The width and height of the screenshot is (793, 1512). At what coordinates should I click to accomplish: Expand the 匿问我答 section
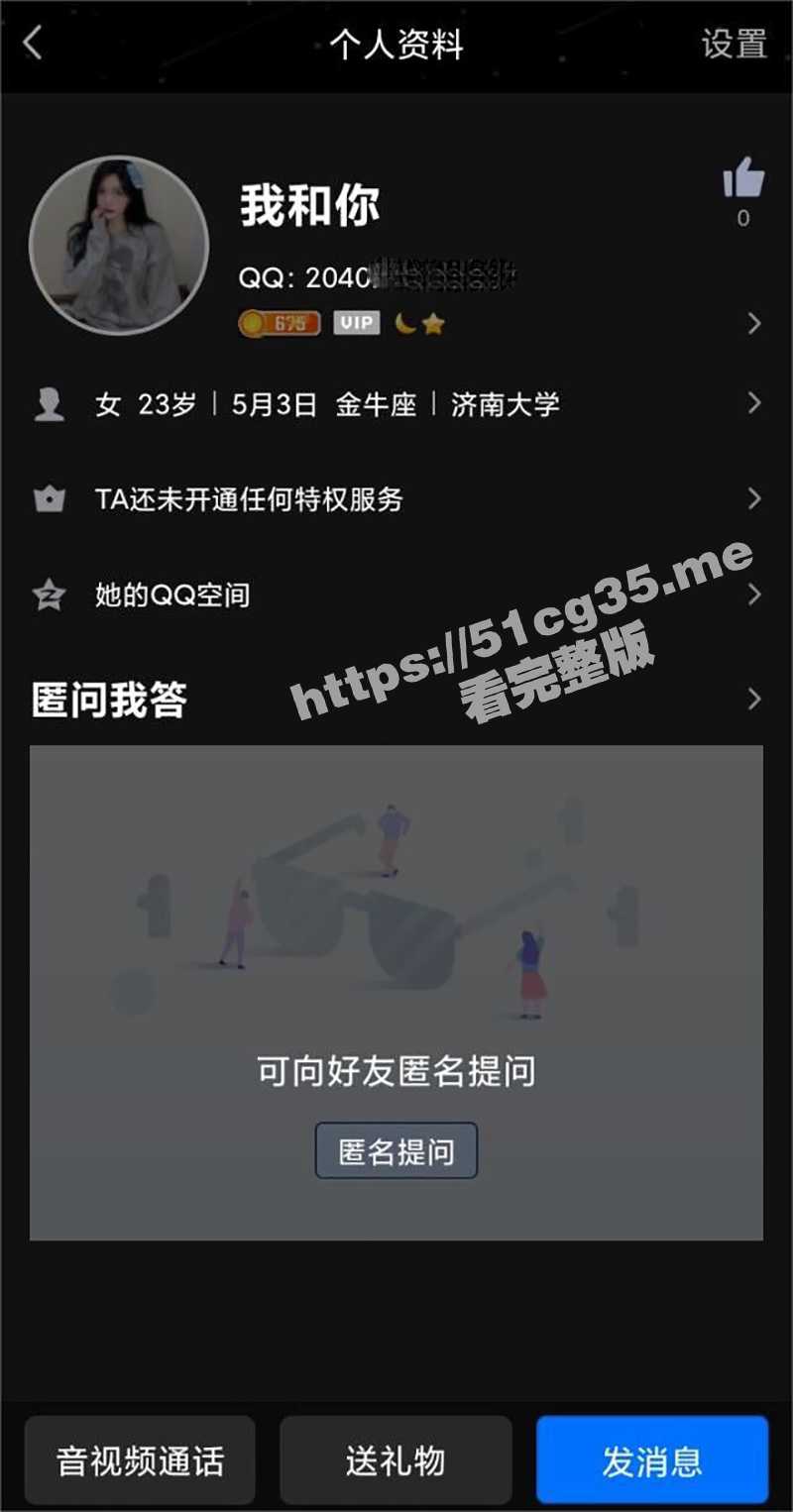(x=753, y=700)
